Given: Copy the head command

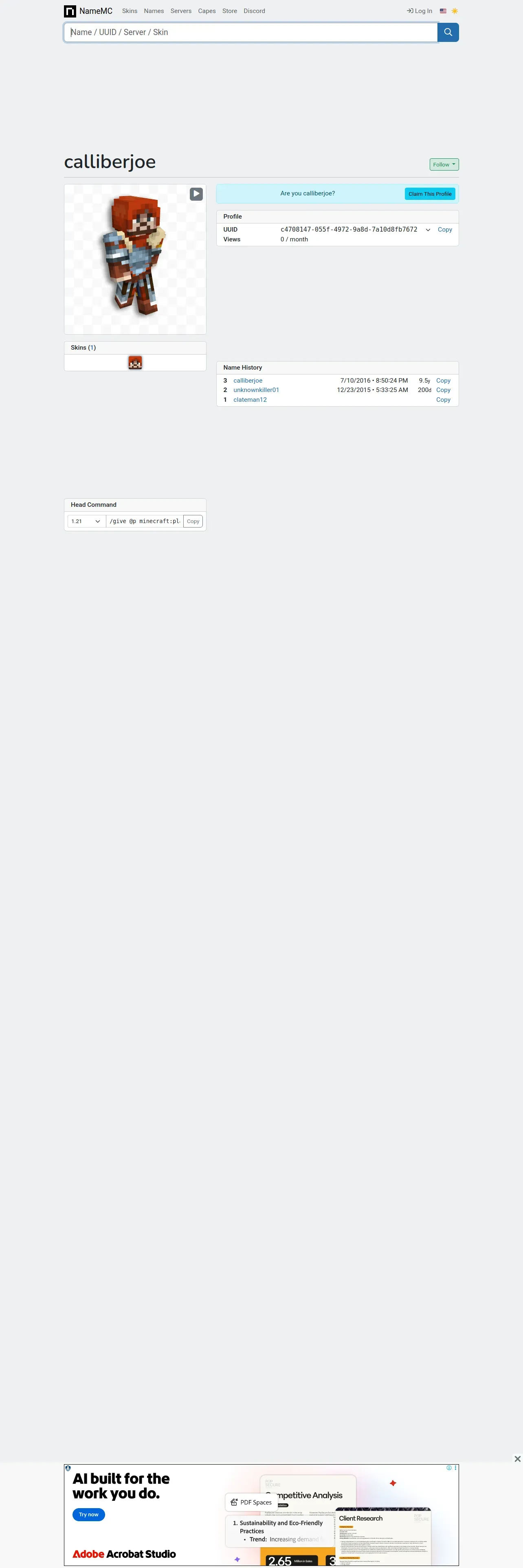Looking at the screenshot, I should click(x=193, y=521).
